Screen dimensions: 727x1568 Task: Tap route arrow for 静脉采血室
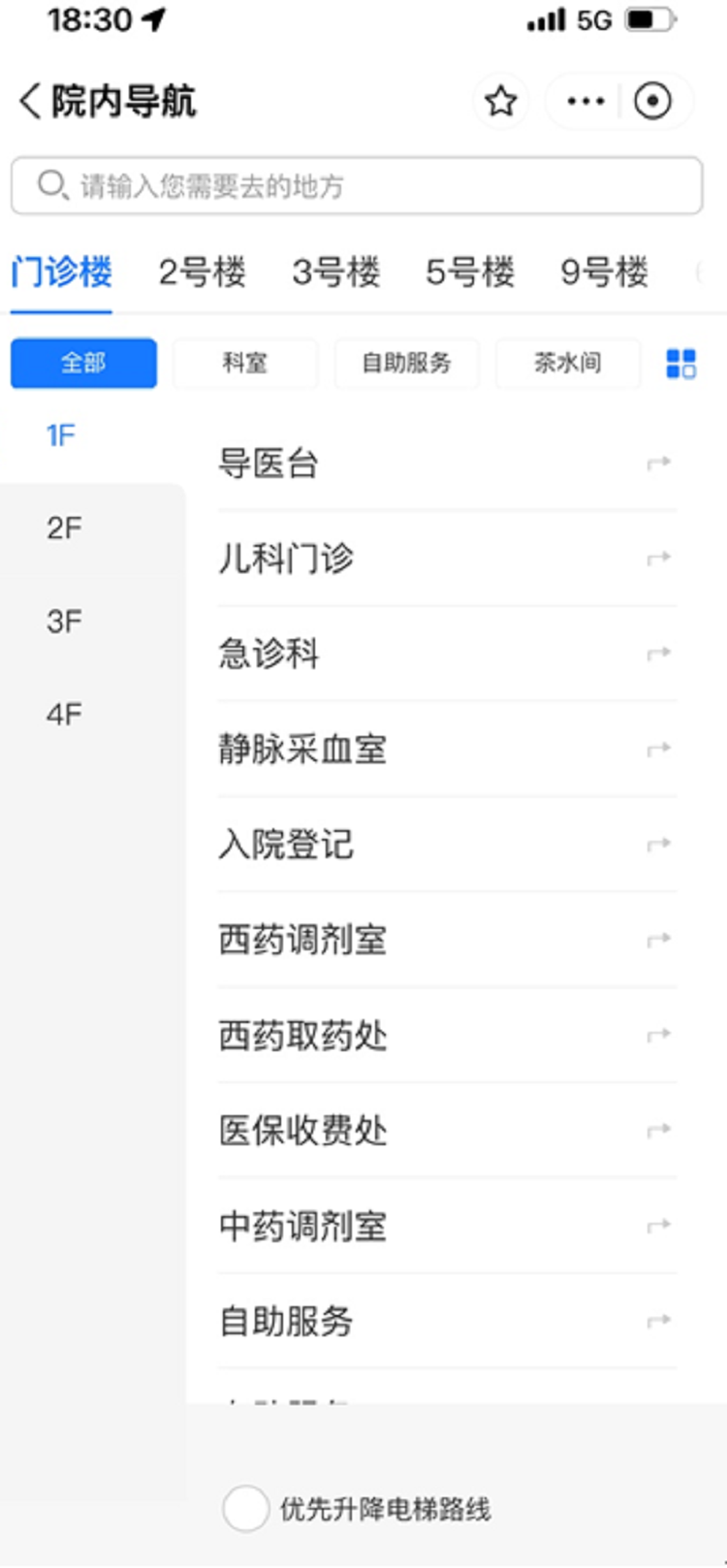click(658, 749)
